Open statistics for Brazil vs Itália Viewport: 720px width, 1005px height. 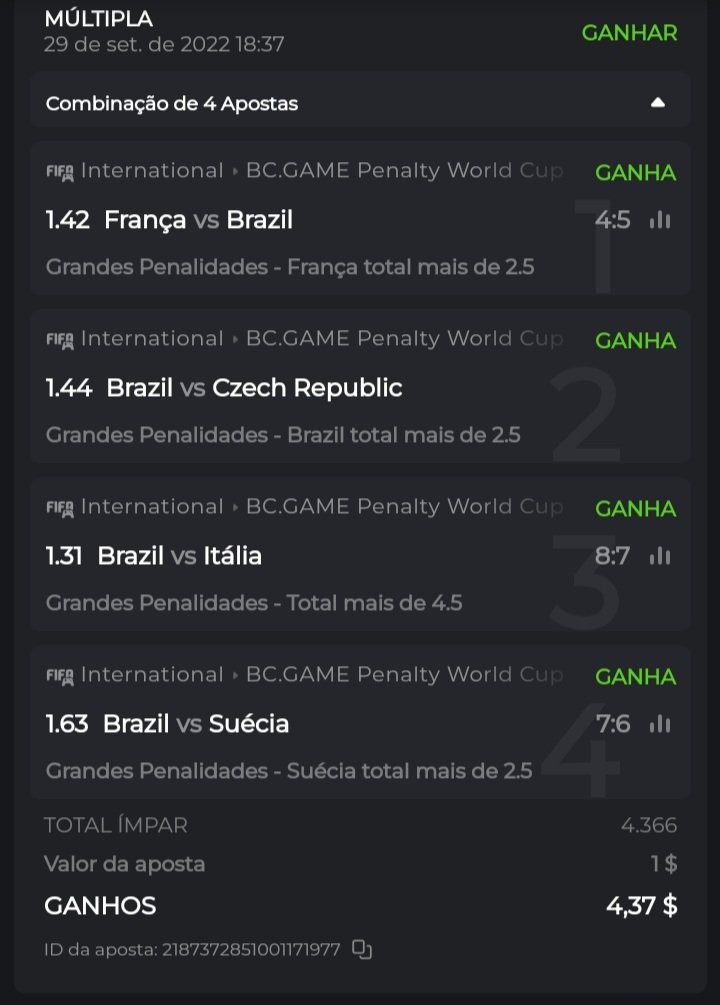point(659,556)
